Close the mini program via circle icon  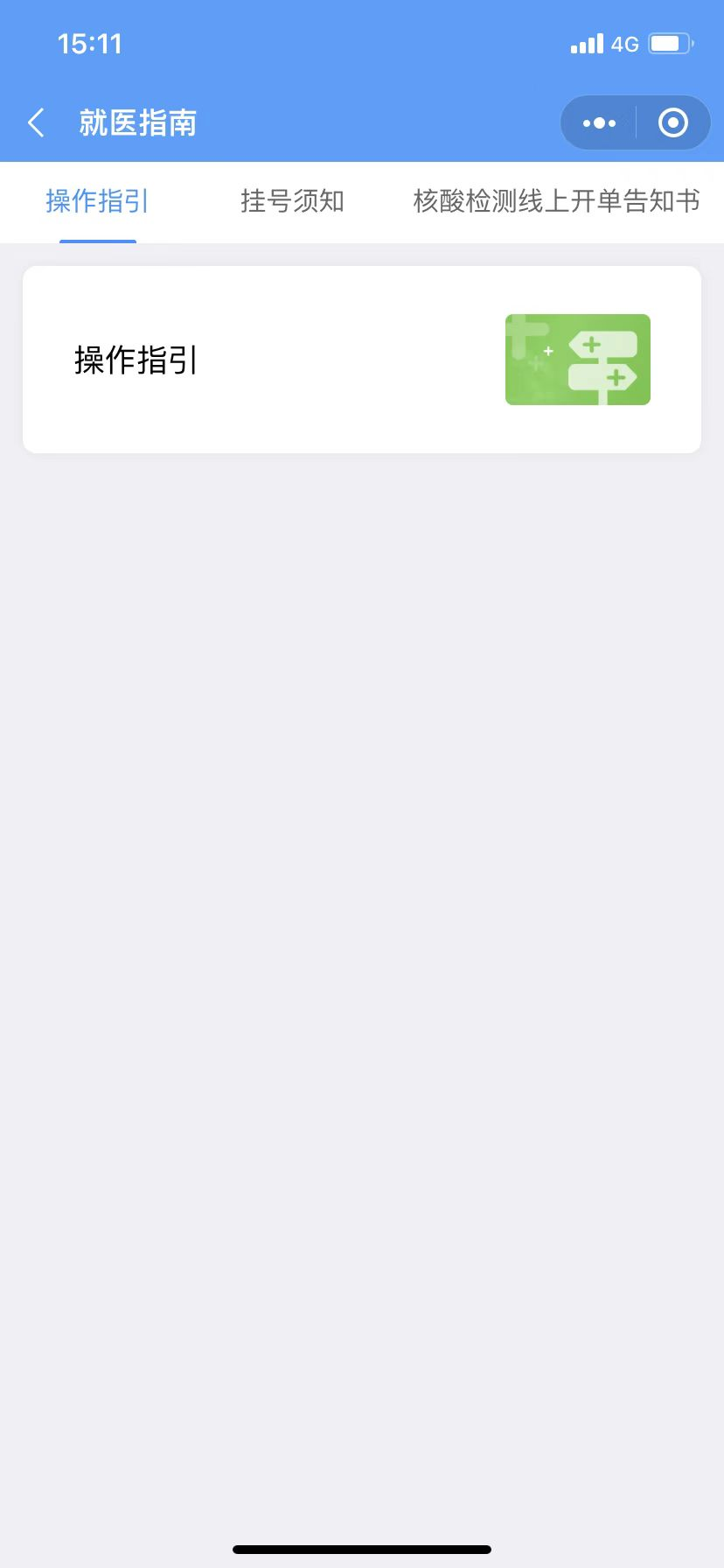tap(672, 123)
